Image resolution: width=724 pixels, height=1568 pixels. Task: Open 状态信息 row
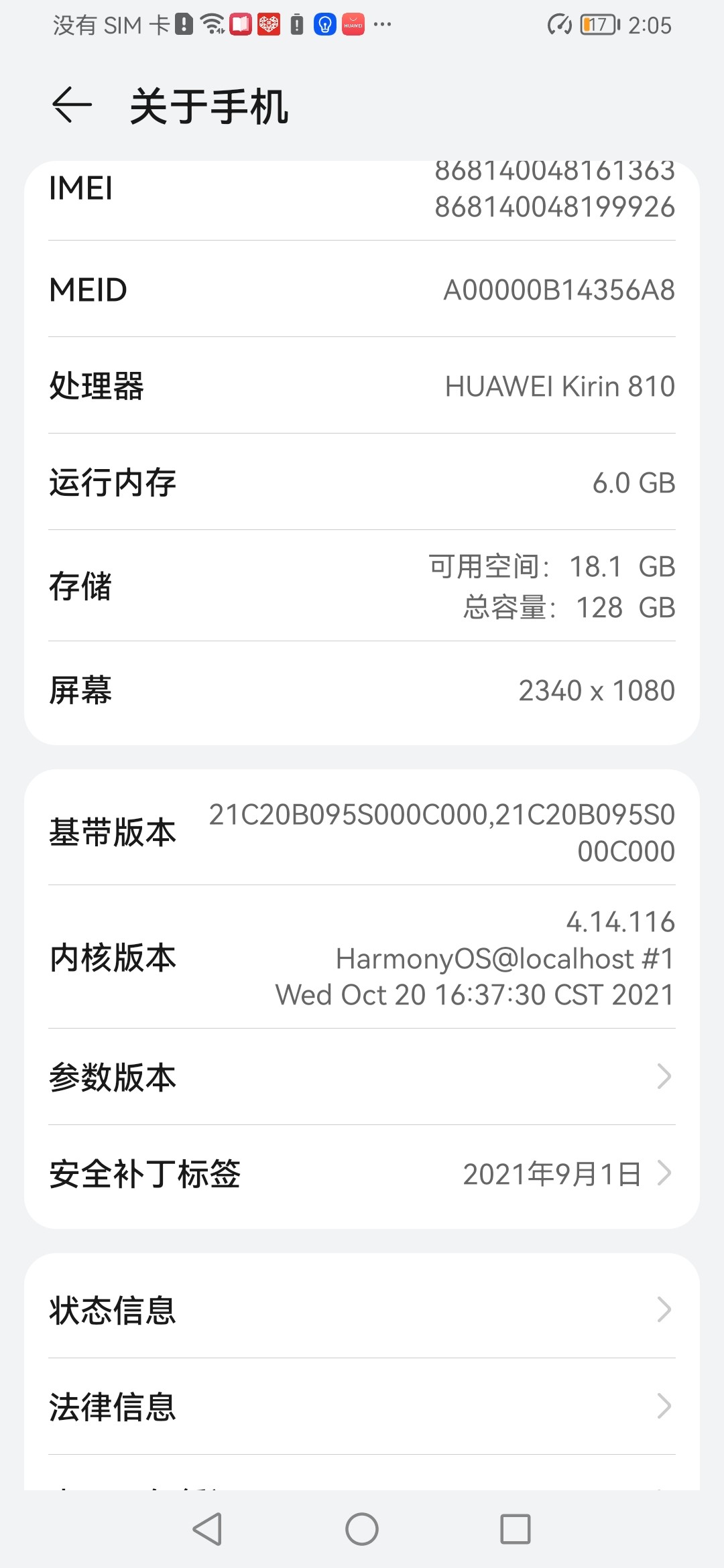coord(362,1310)
